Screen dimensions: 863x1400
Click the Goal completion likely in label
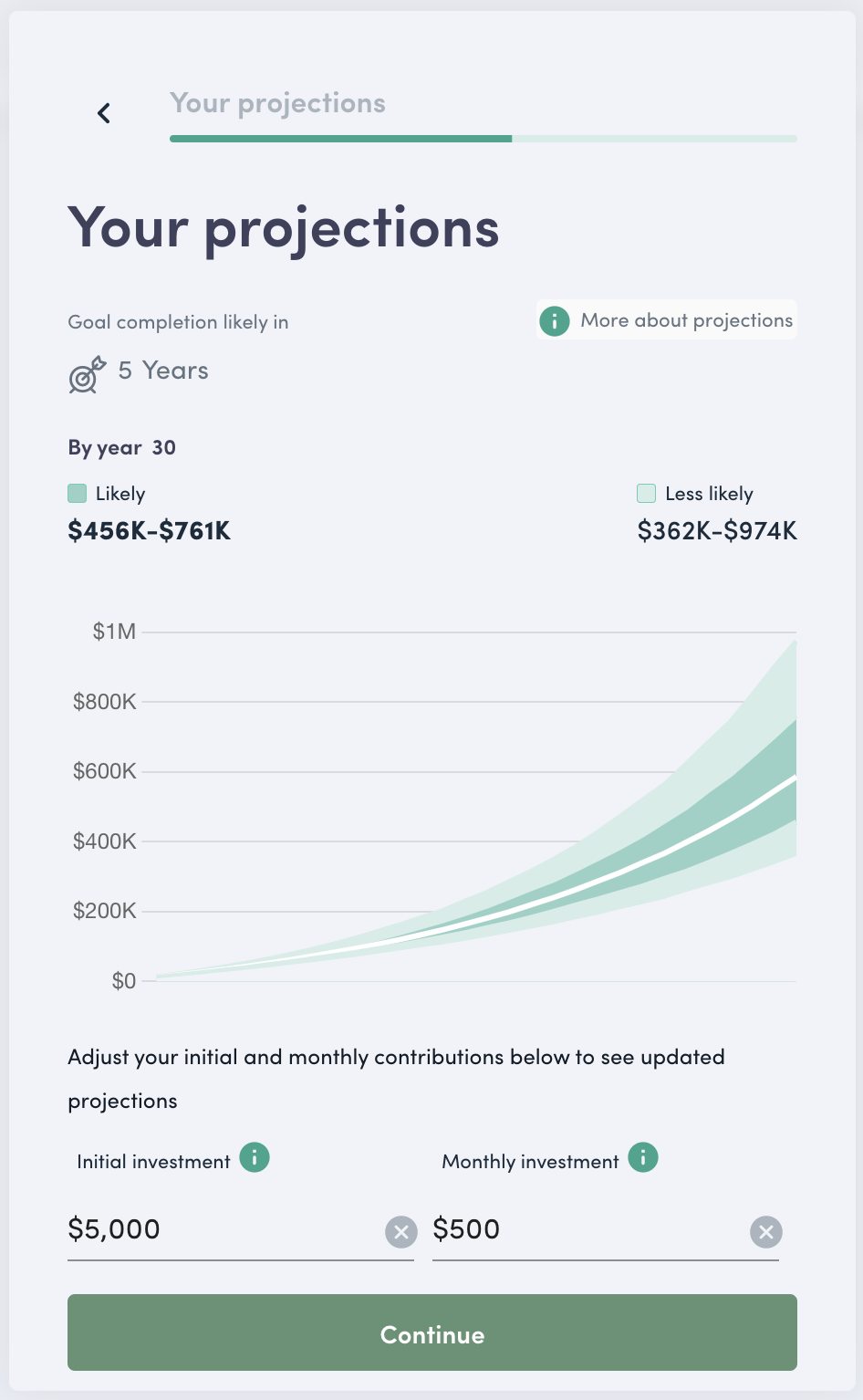(x=178, y=321)
